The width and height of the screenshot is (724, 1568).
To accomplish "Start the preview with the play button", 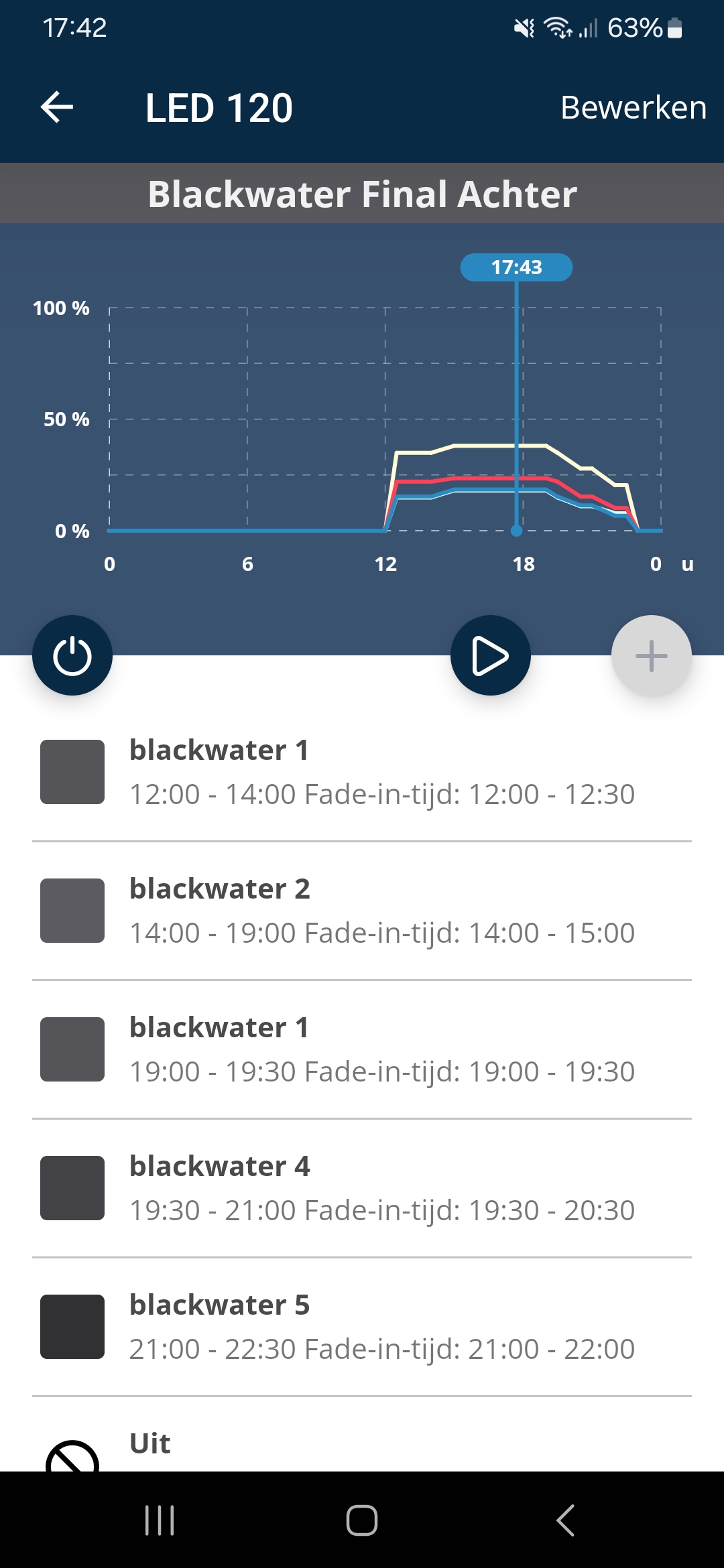I will (491, 655).
